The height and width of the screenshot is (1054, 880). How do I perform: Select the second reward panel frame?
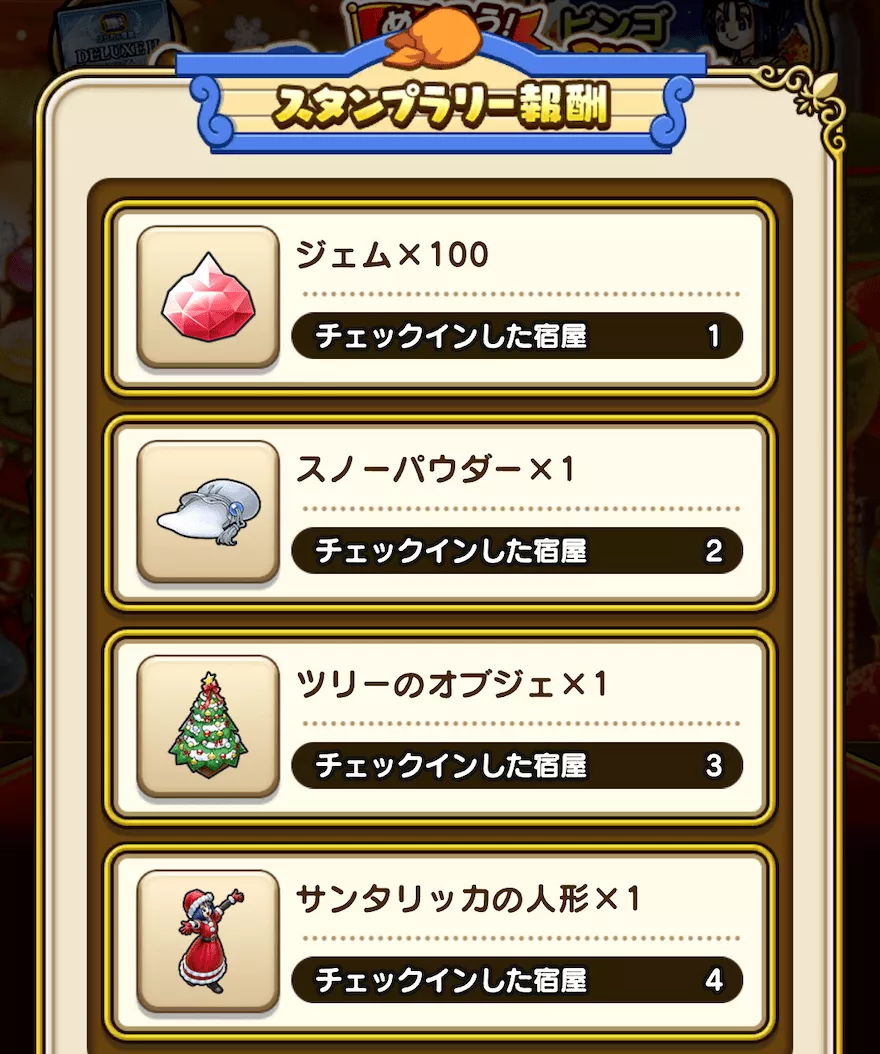pos(440,512)
